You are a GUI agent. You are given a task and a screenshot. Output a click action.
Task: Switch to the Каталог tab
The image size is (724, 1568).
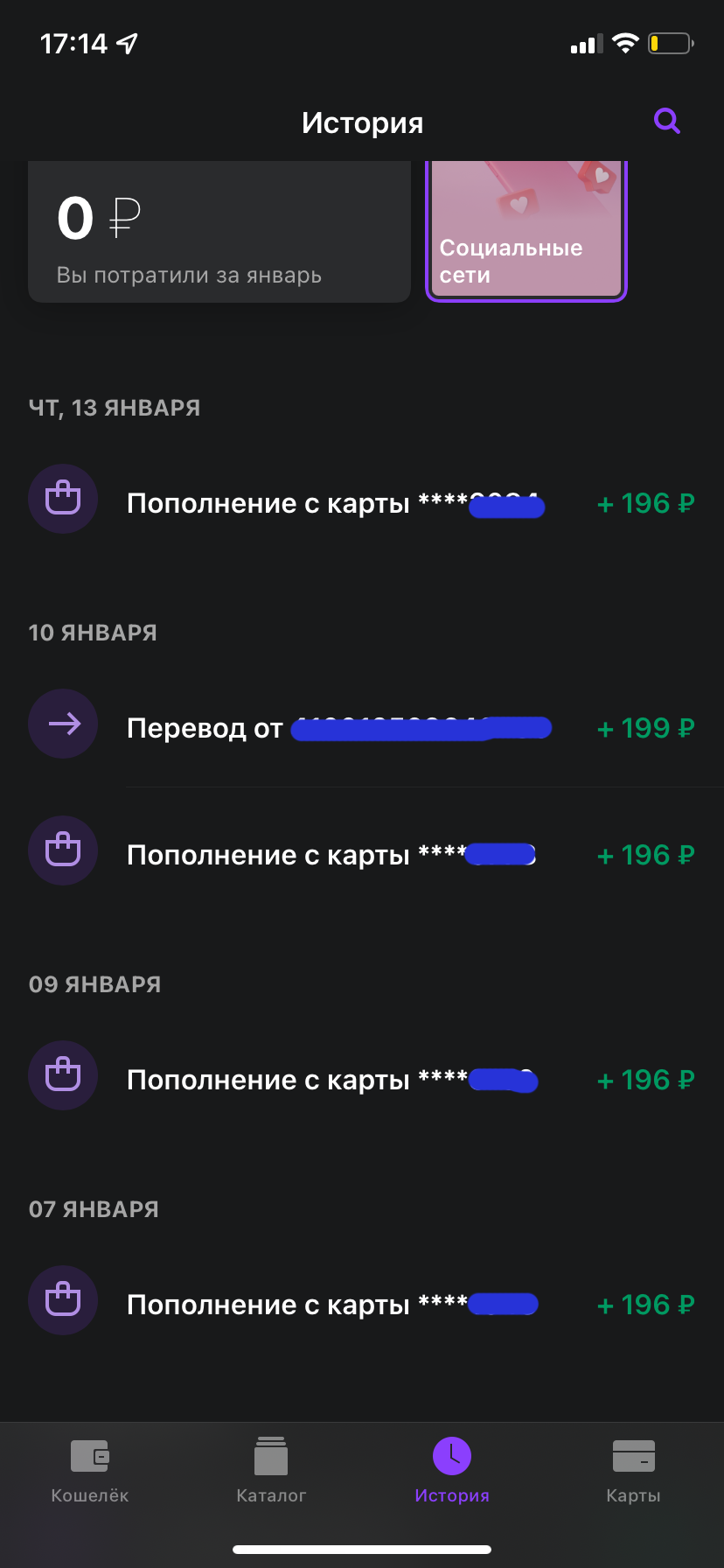(271, 1470)
